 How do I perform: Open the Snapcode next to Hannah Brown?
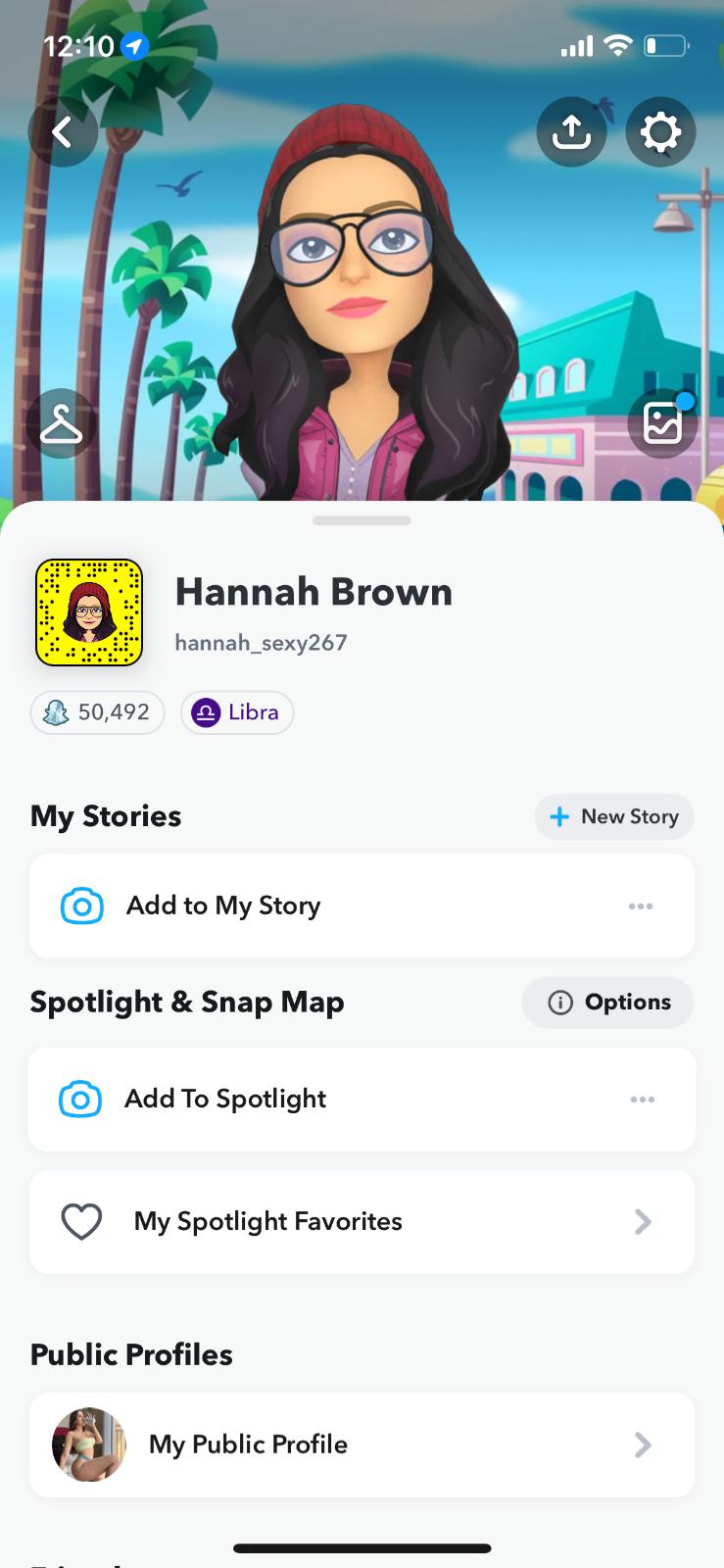[89, 612]
